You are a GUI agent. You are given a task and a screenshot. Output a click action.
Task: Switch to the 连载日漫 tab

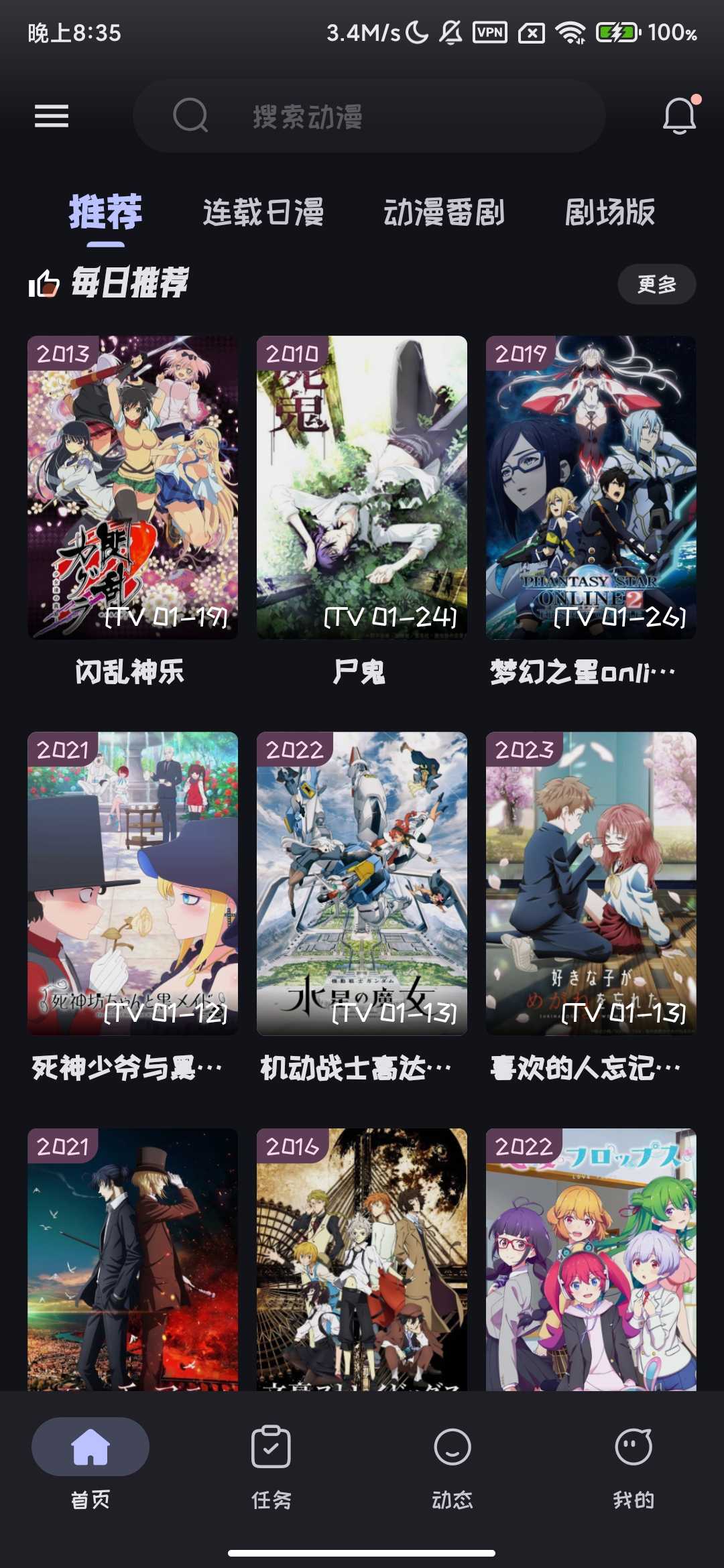[x=263, y=212]
